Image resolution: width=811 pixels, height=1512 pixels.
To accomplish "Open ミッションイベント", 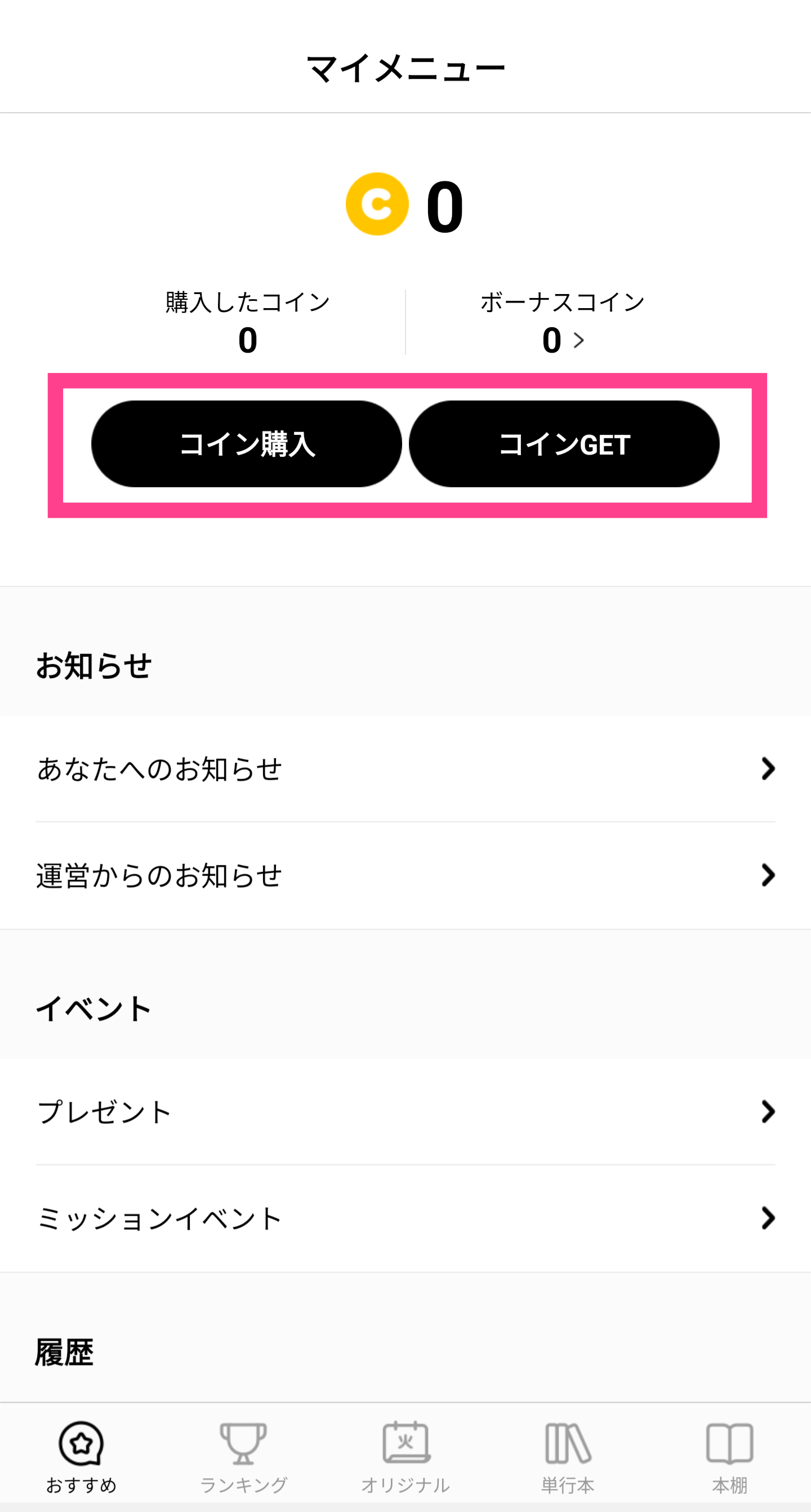I will tap(405, 1219).
